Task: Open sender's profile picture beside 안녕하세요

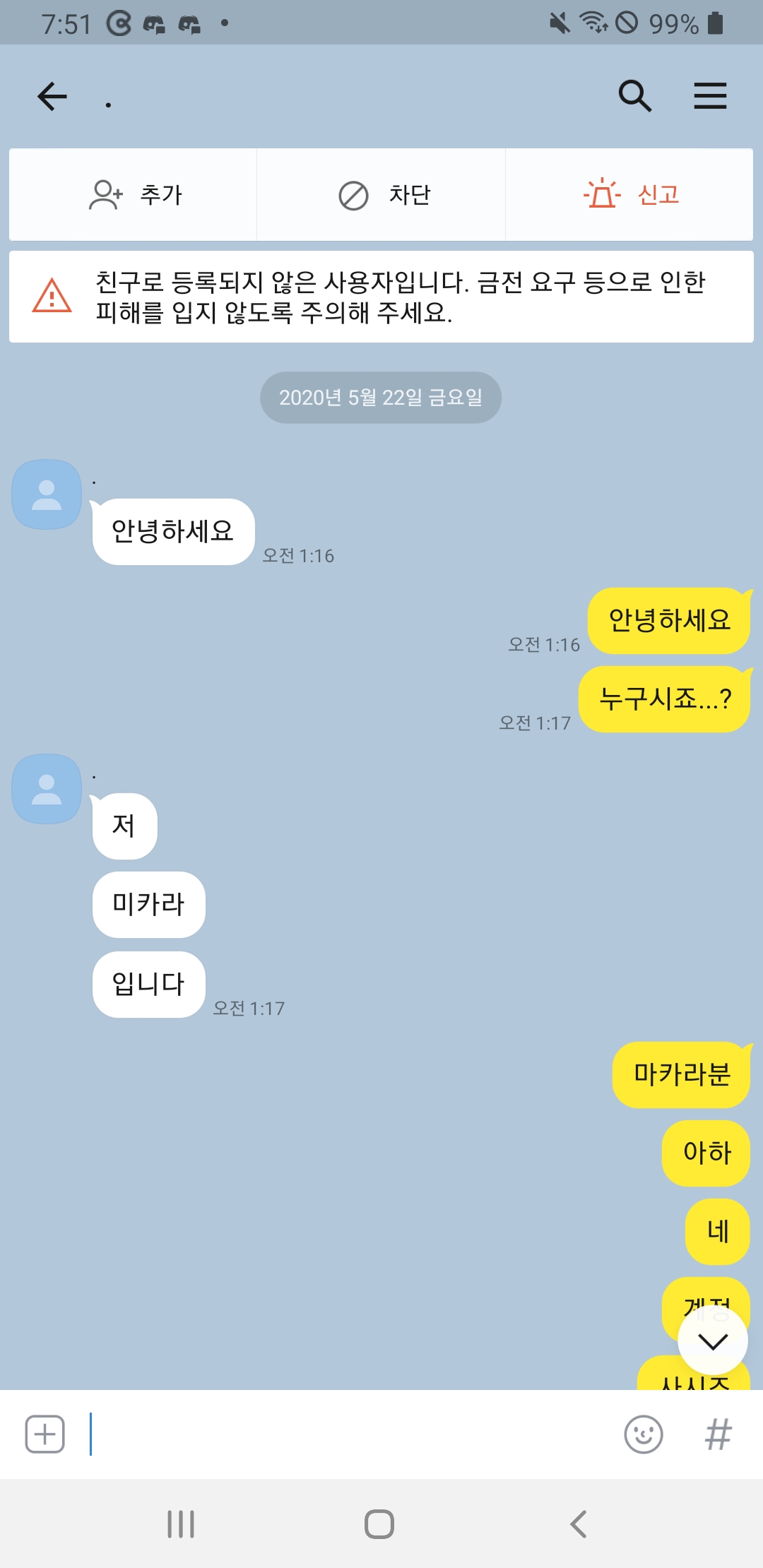Action: pos(47,494)
